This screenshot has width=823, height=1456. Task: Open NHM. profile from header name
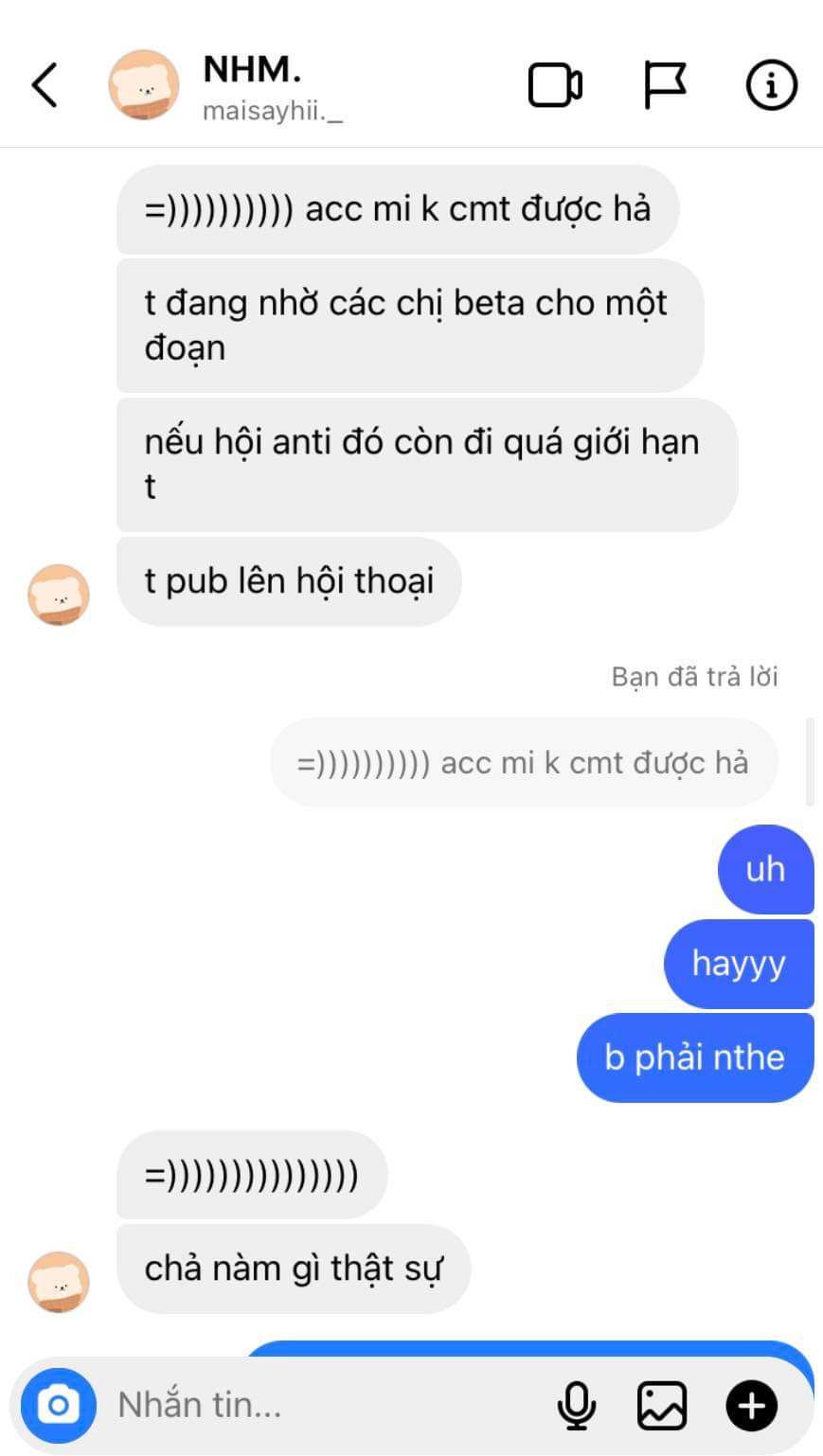[x=252, y=70]
